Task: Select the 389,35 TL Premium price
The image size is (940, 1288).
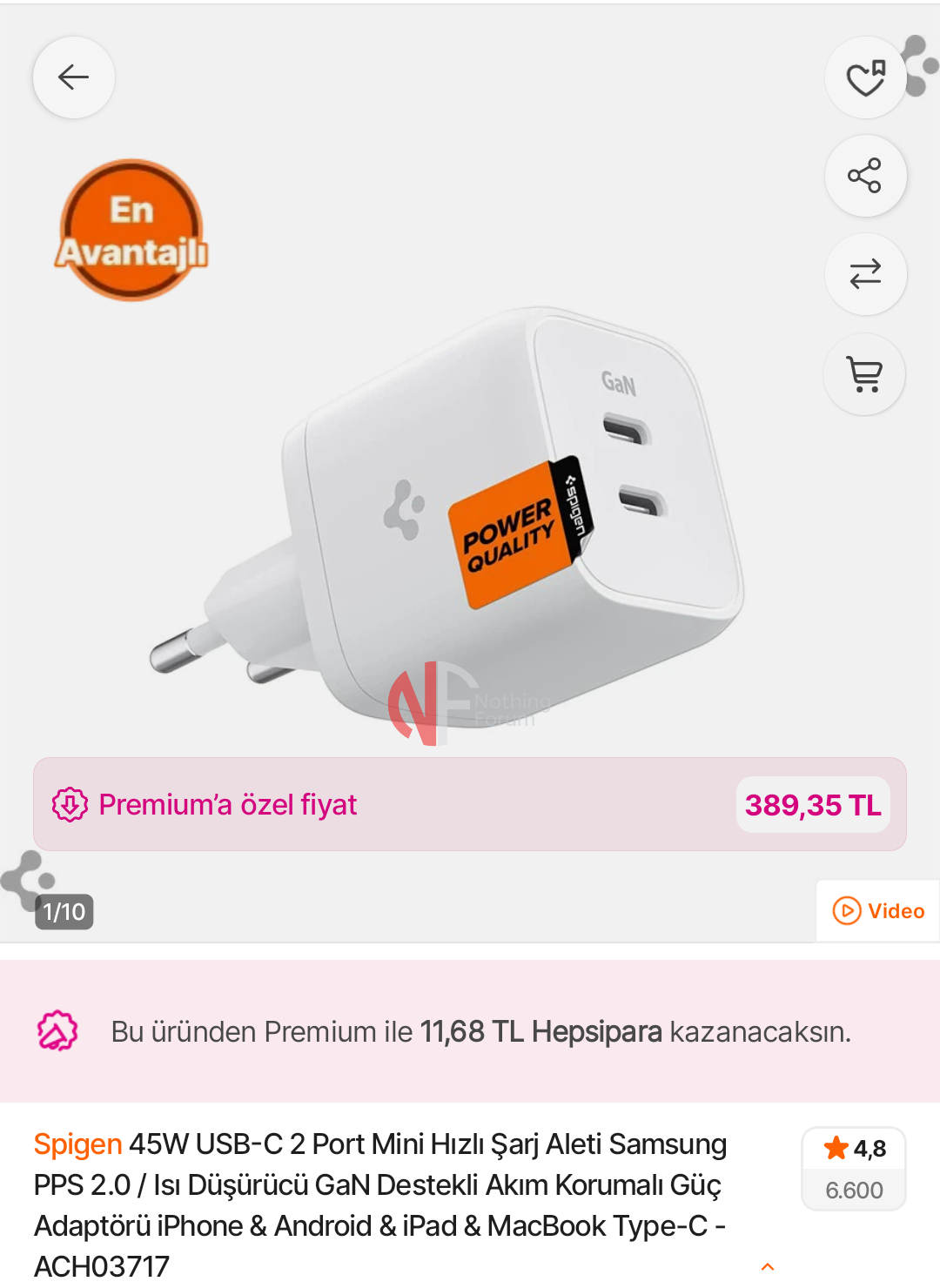Action: tap(812, 804)
